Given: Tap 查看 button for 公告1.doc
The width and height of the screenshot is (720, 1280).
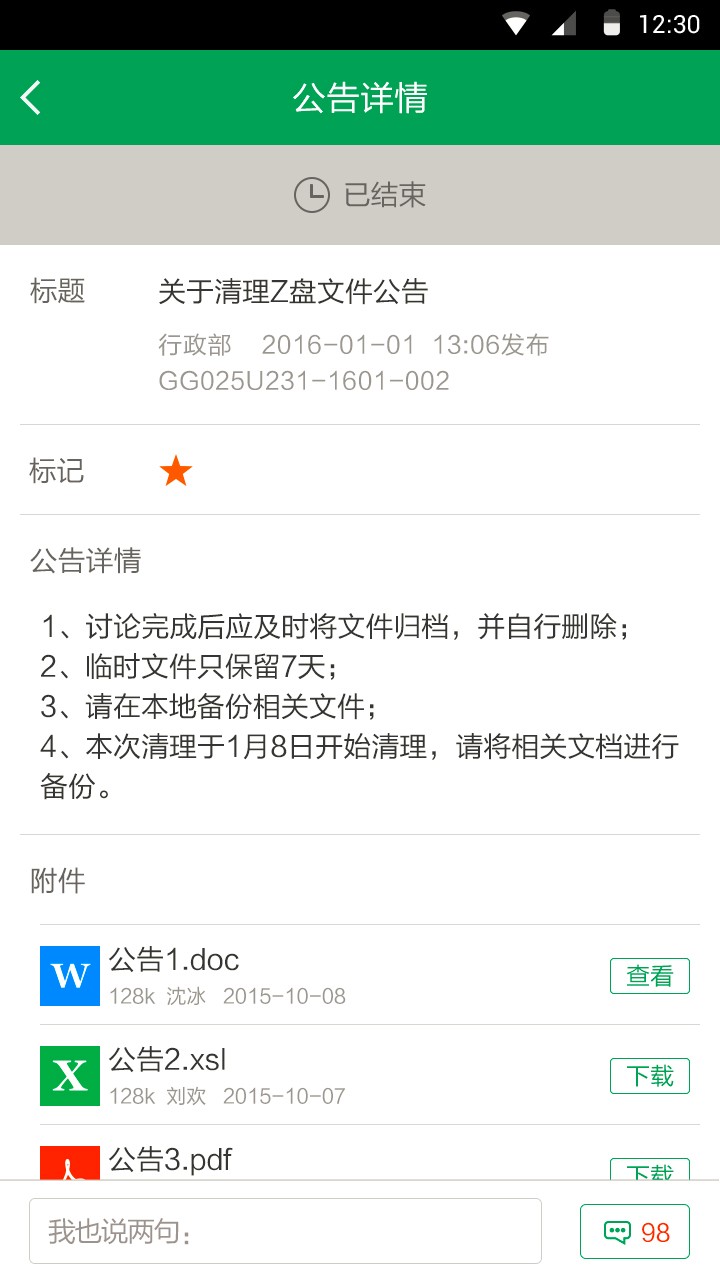Looking at the screenshot, I should pyautogui.click(x=649, y=976).
